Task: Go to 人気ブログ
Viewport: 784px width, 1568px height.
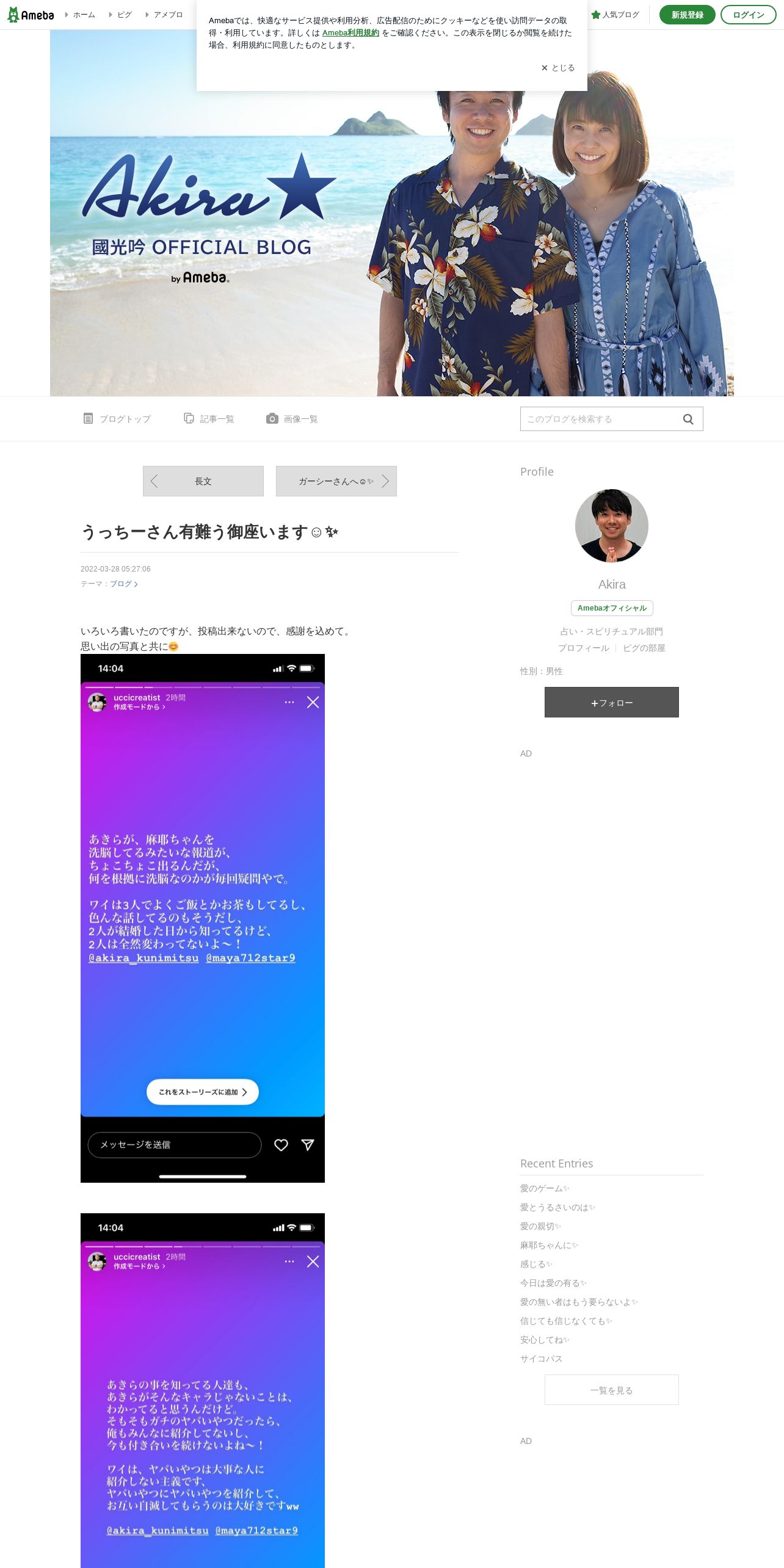Action: 615,15
